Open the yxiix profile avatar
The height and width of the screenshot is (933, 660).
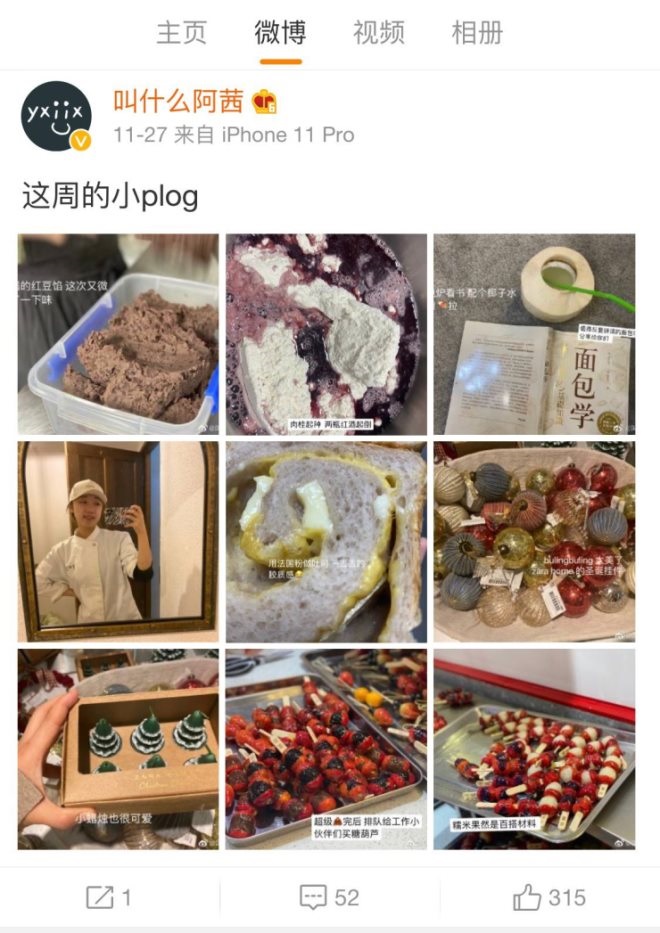tap(56, 116)
